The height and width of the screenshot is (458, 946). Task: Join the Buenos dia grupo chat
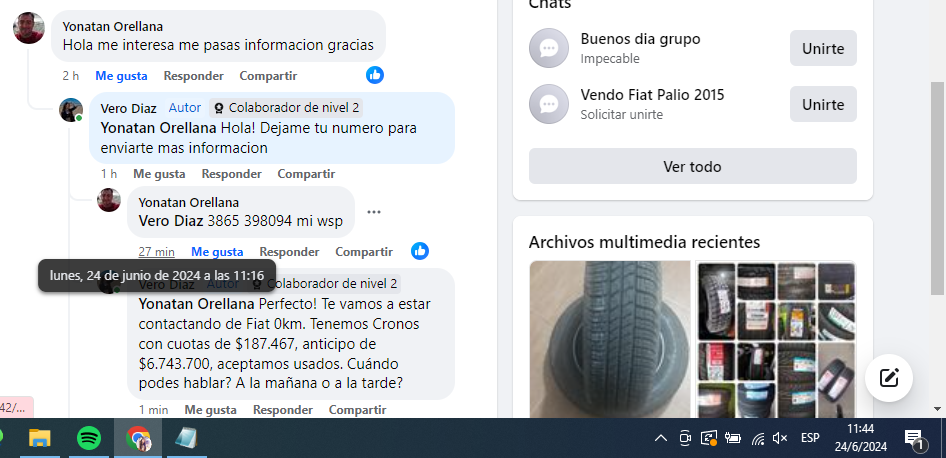[822, 48]
